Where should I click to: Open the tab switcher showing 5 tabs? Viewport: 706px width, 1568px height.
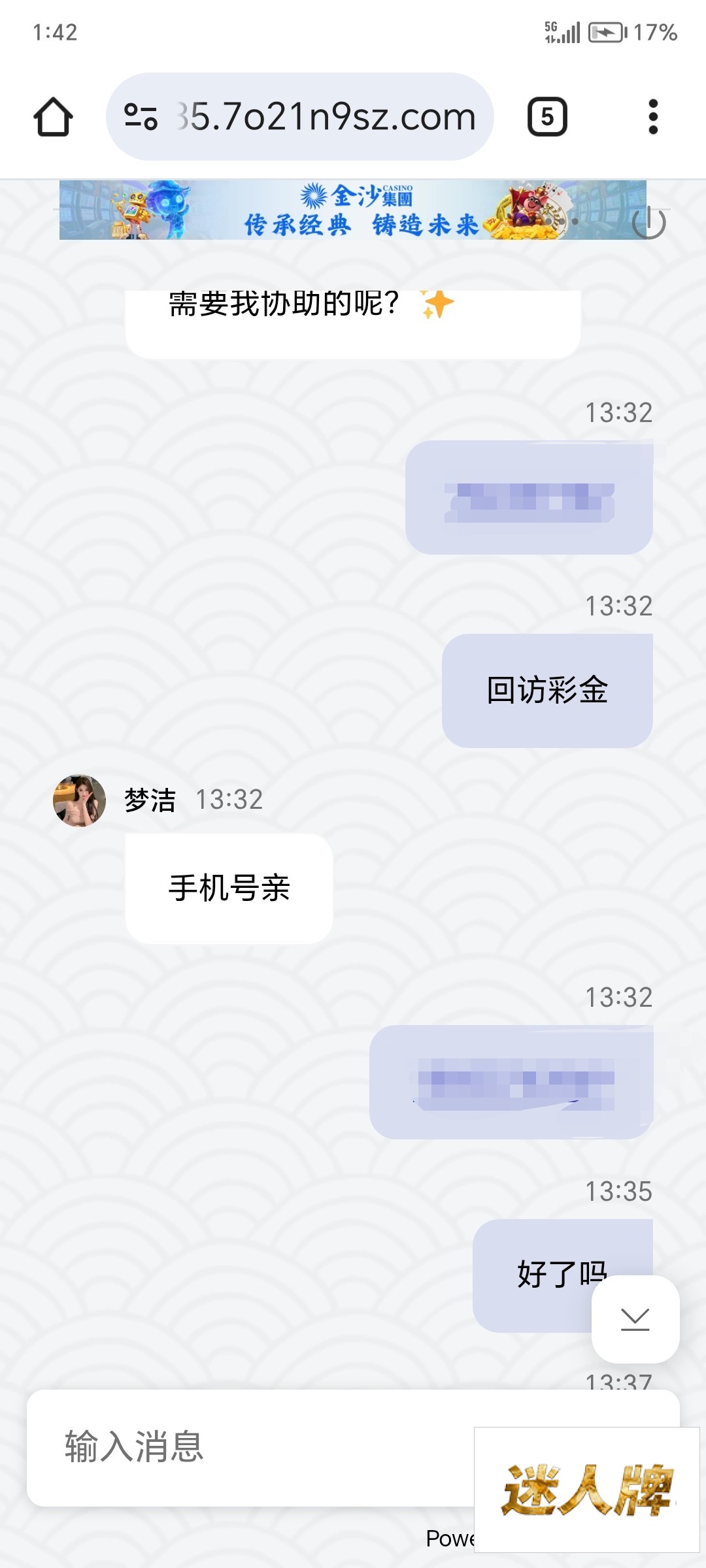547,117
